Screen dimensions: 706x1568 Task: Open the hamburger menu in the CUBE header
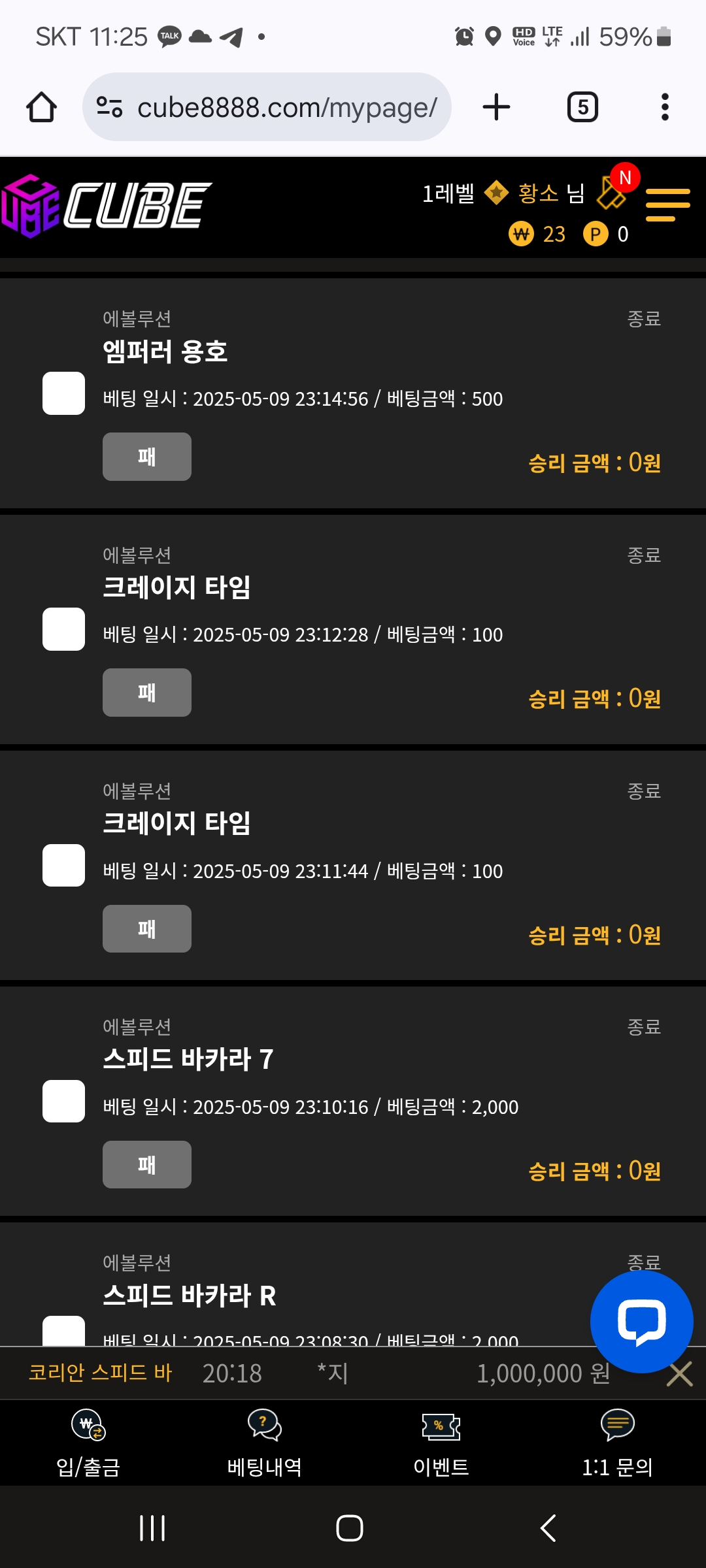coord(667,205)
